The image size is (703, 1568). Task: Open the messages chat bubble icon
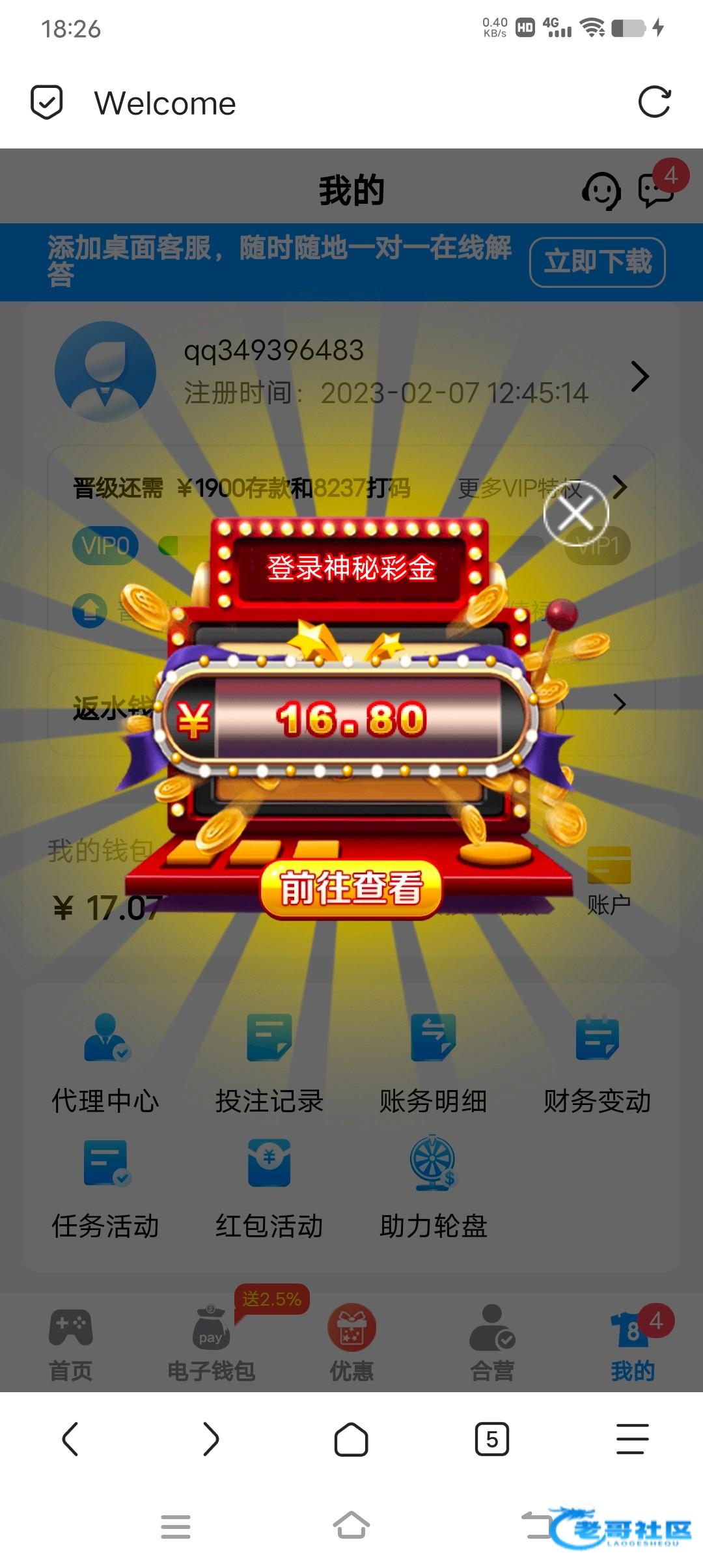pos(656,191)
